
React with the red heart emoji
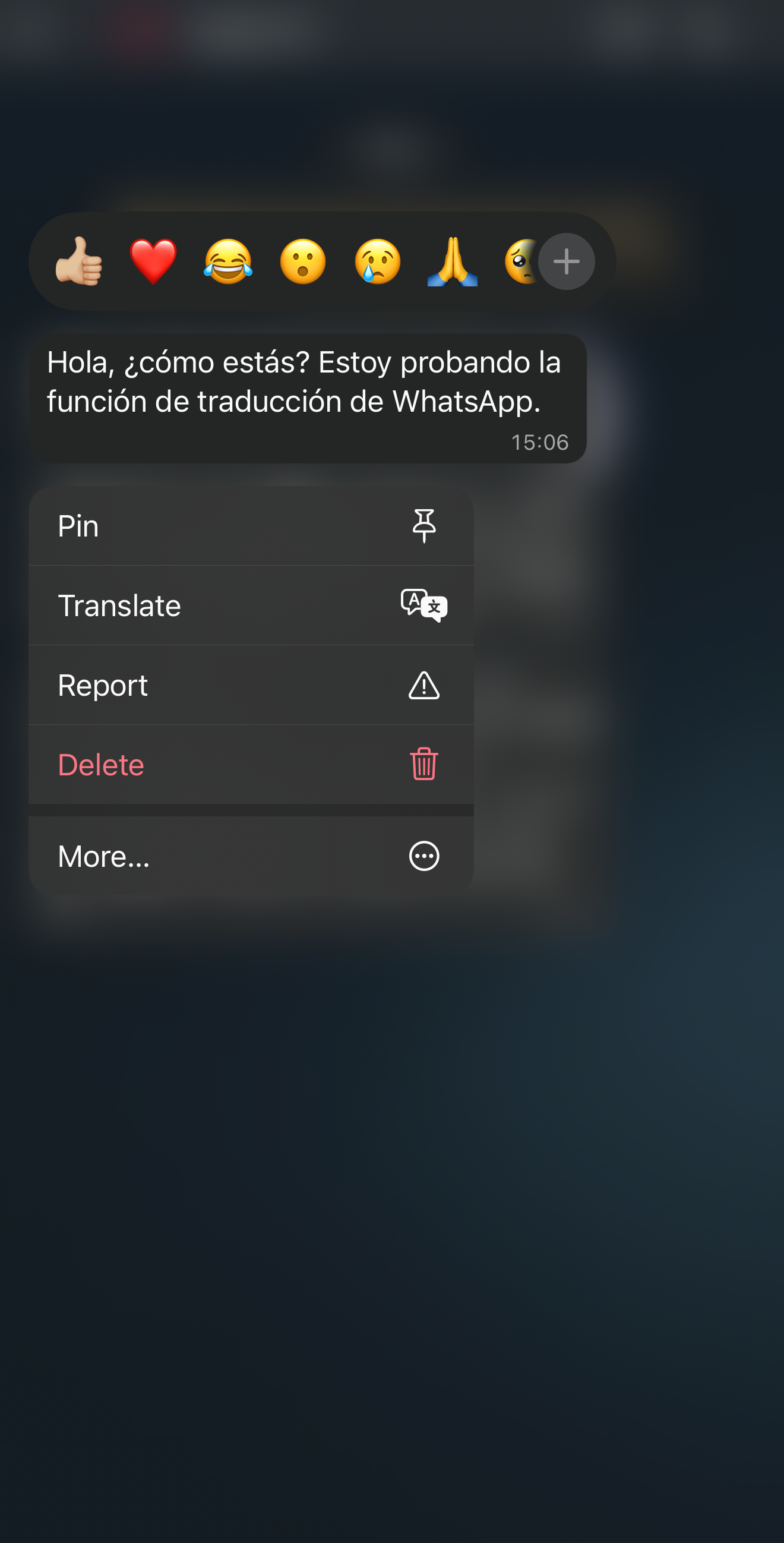click(153, 262)
